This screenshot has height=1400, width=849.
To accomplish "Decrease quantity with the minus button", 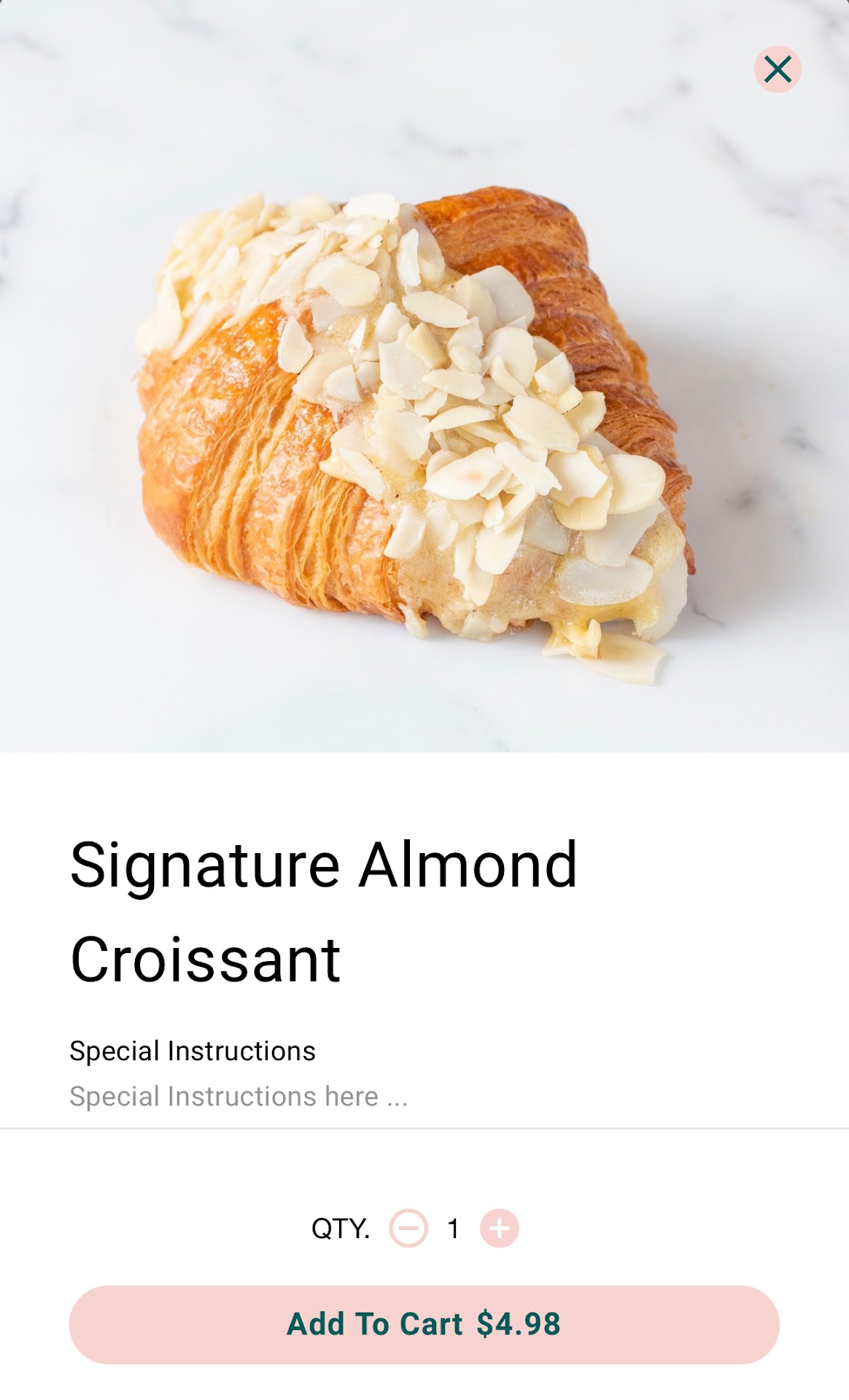I will coord(408,1229).
